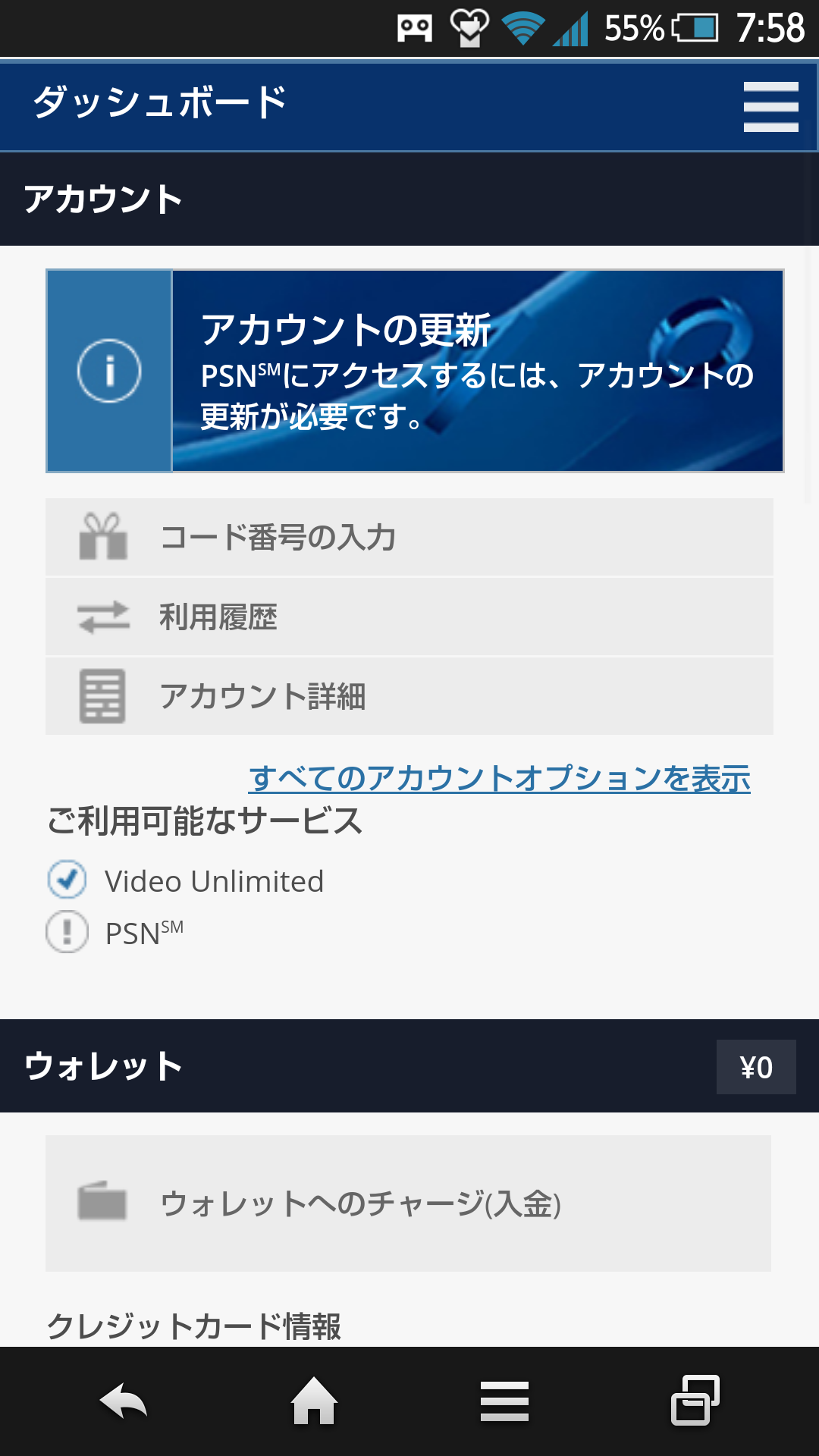The height and width of the screenshot is (1456, 819).
Task: Open the hamburger menu in the dashboard header
Action: pyautogui.click(x=770, y=107)
